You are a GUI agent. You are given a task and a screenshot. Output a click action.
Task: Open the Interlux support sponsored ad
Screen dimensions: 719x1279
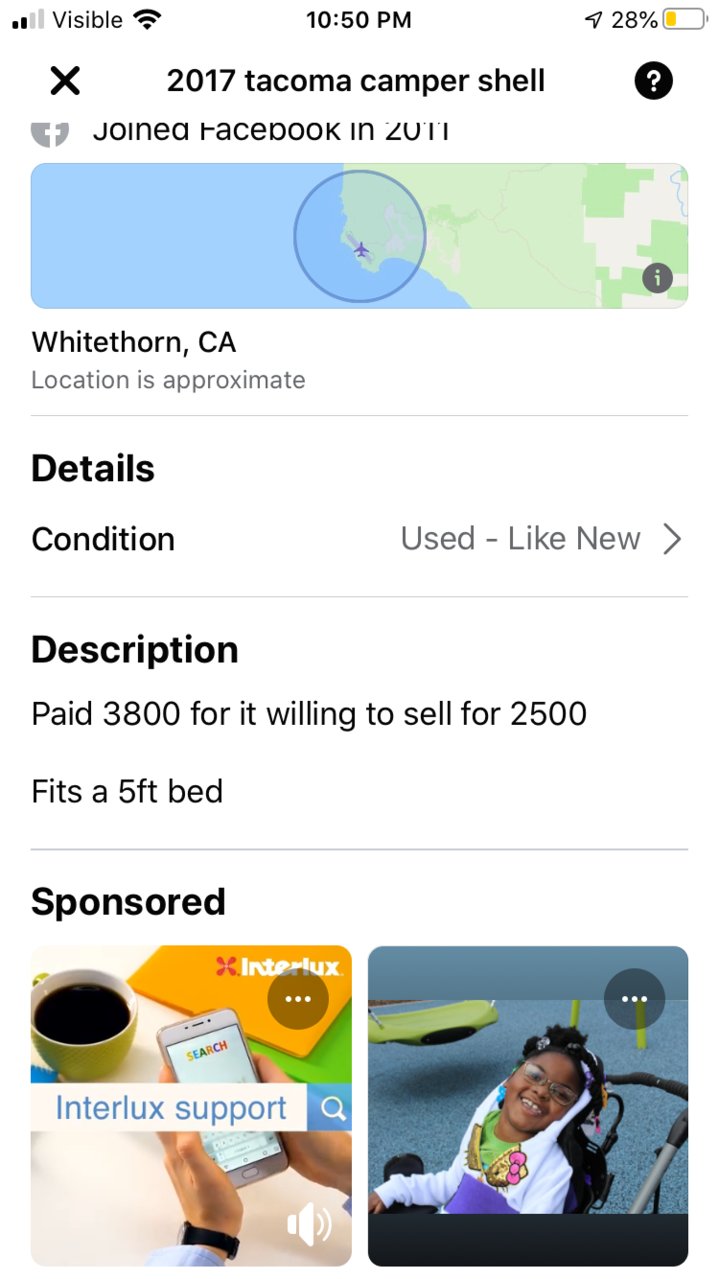point(191,1106)
